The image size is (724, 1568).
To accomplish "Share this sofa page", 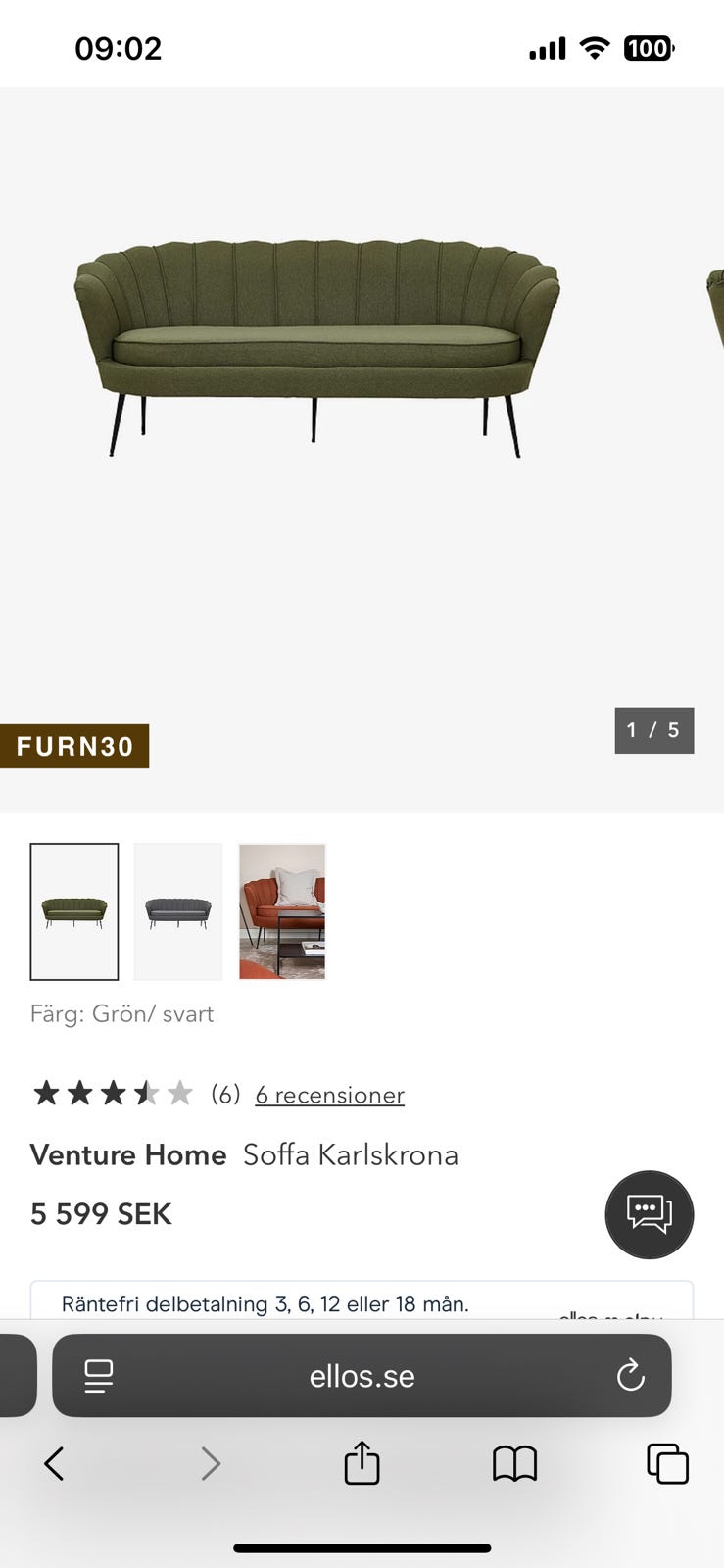I will [362, 1464].
